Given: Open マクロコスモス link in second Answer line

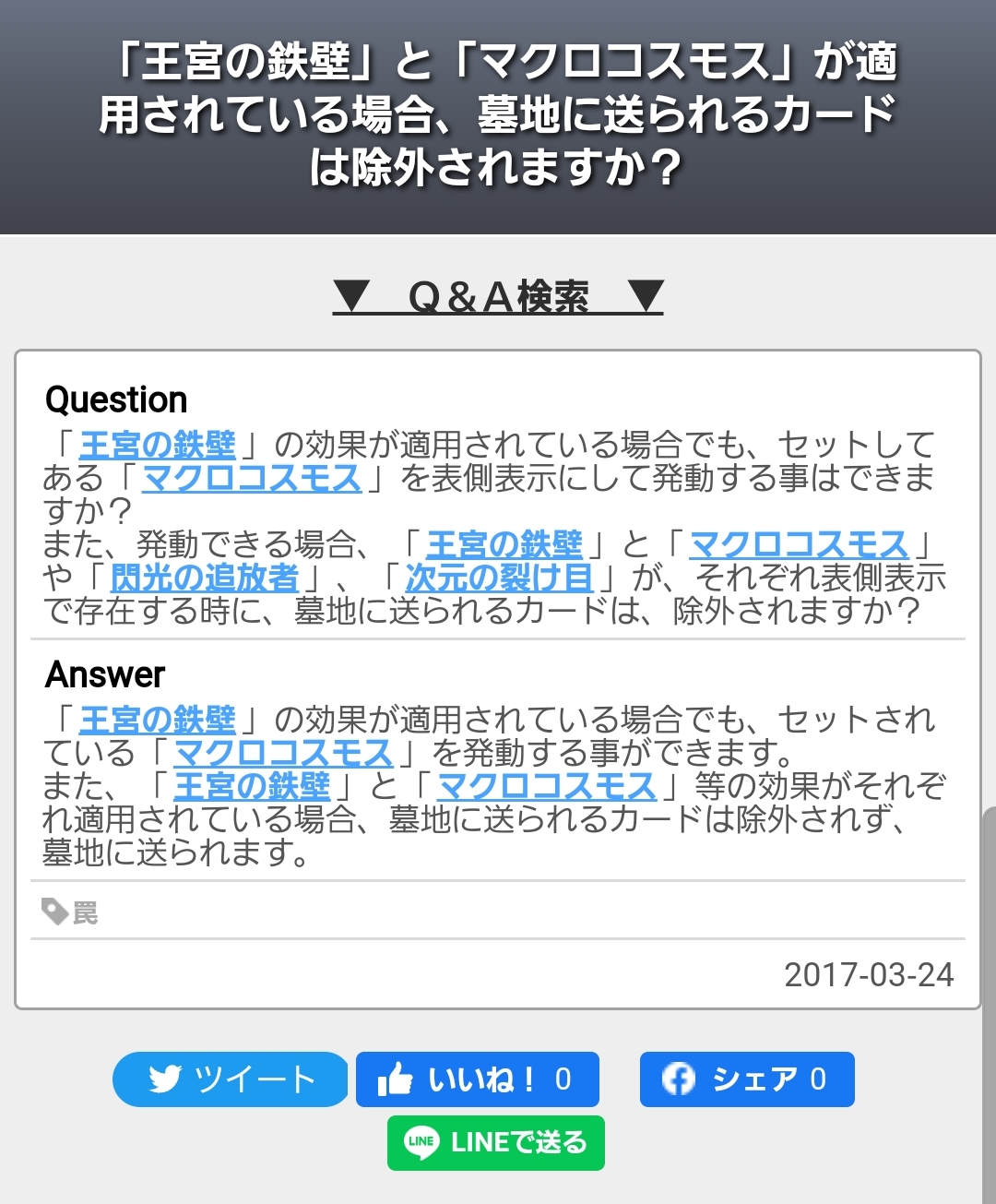Looking at the screenshot, I should pos(284,753).
